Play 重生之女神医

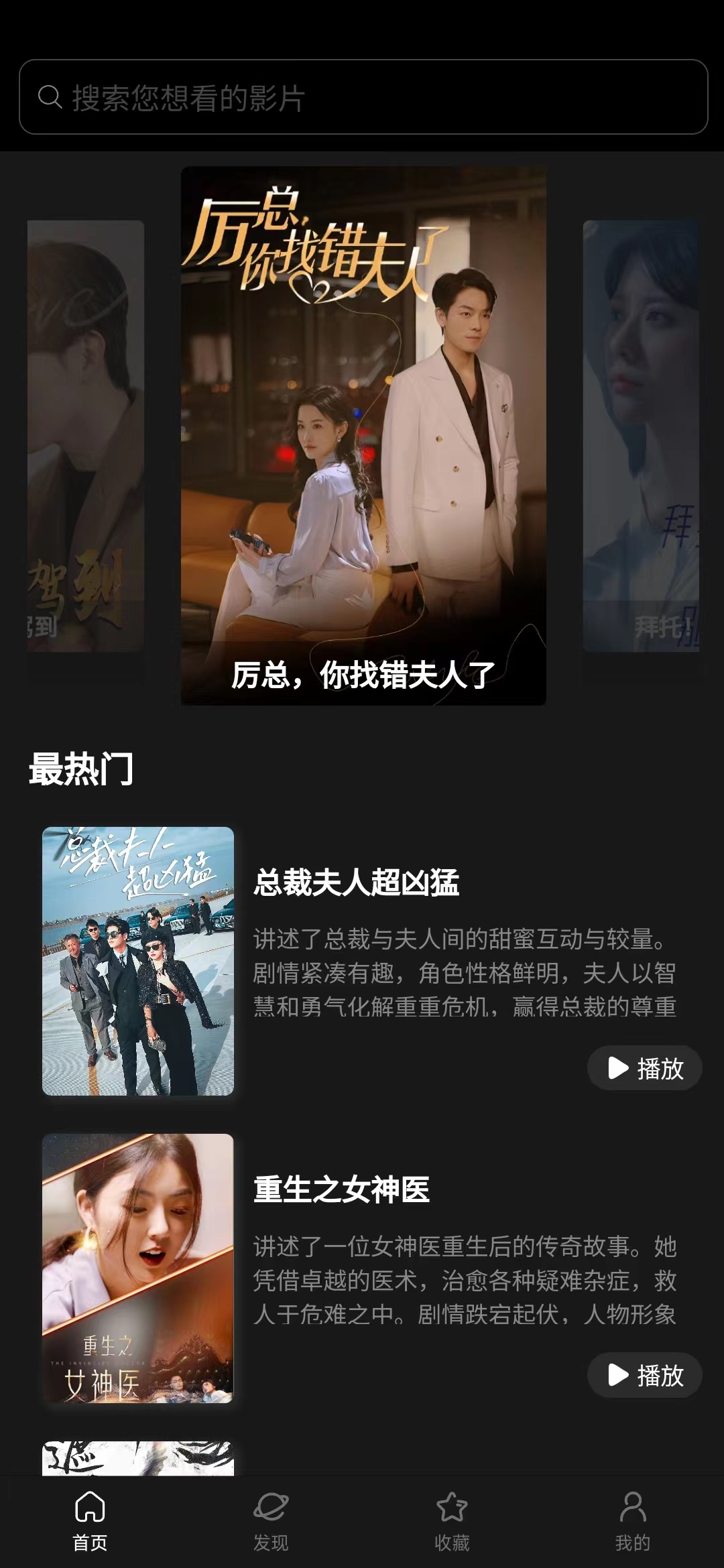pyautogui.click(x=645, y=1375)
